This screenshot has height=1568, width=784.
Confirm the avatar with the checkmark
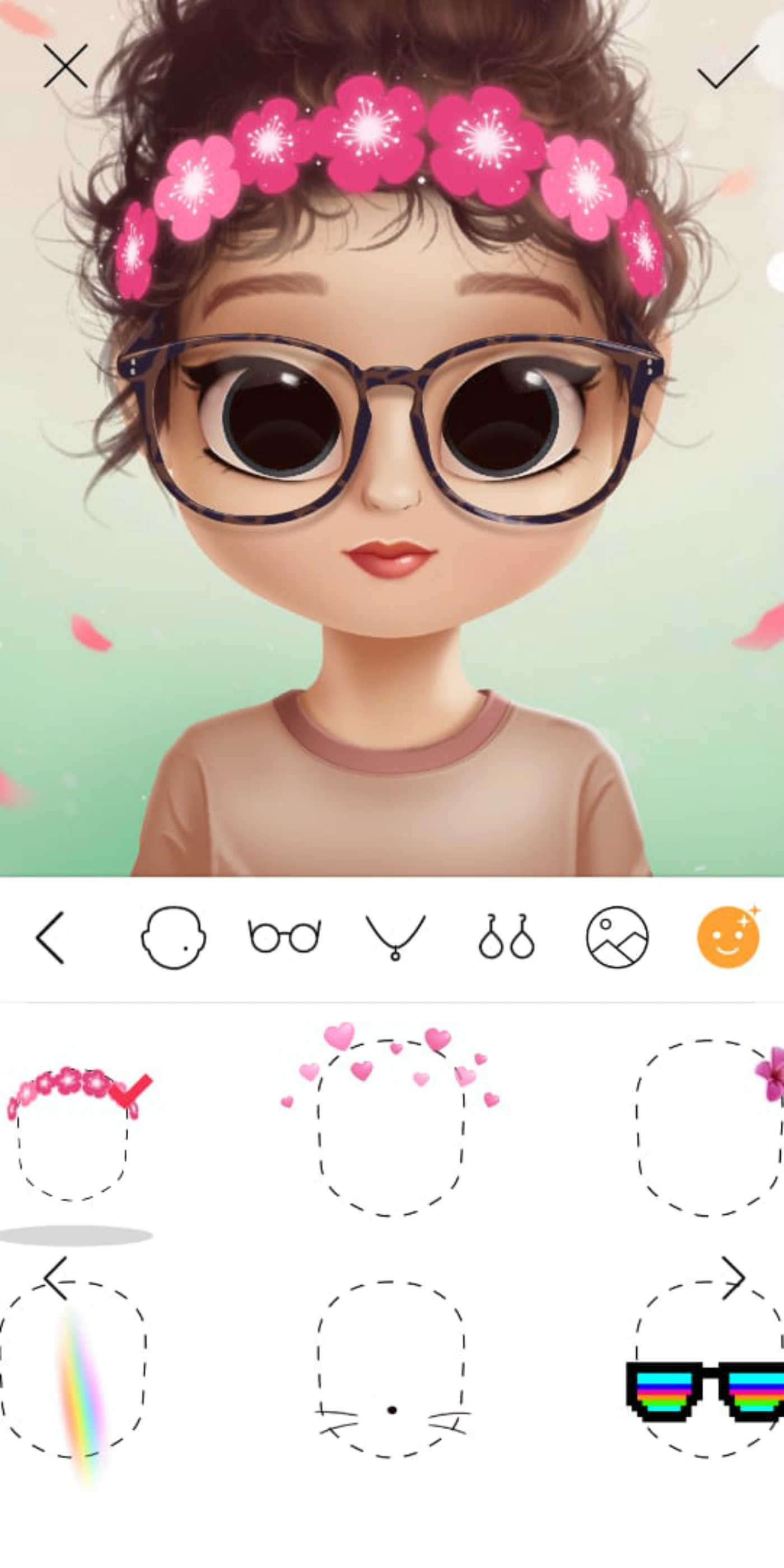(728, 67)
